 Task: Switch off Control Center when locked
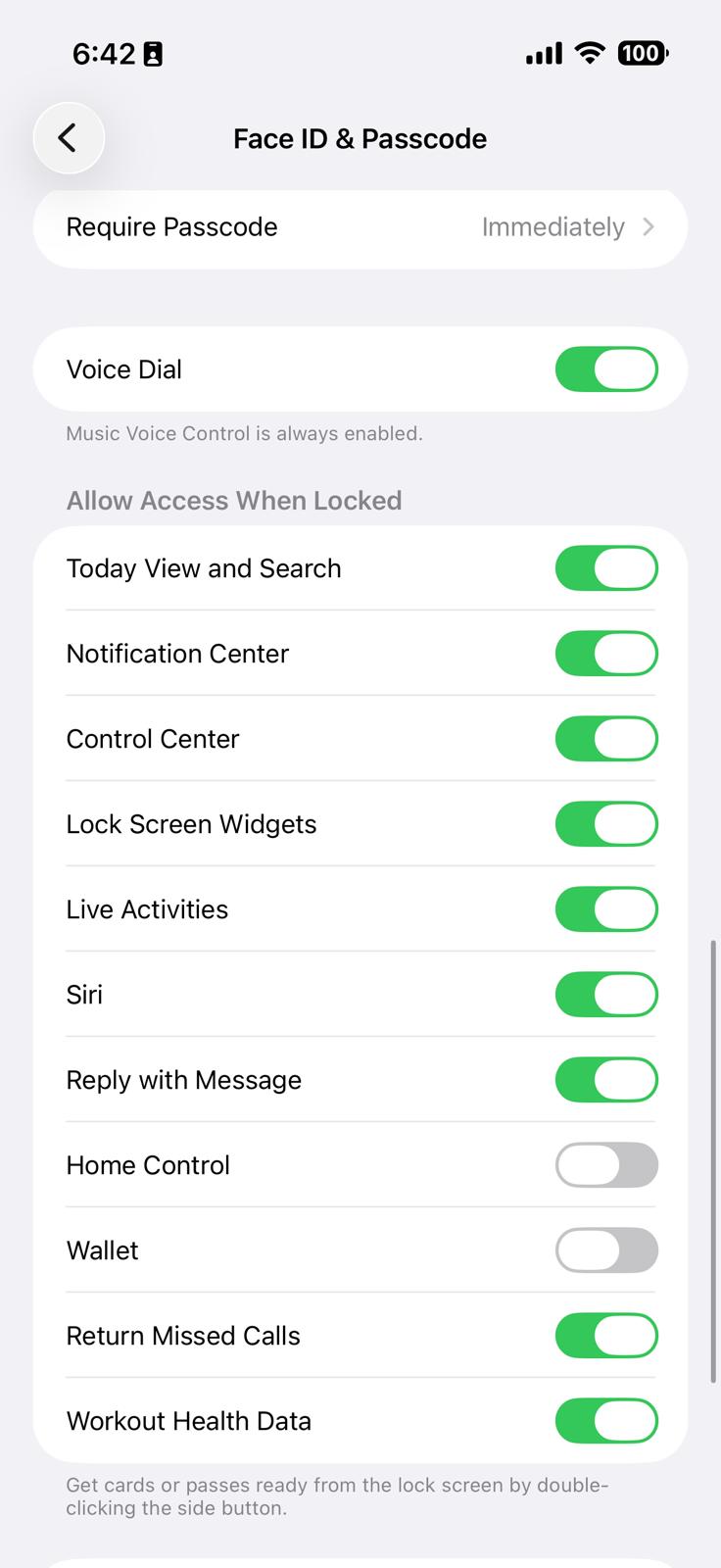[x=605, y=739]
